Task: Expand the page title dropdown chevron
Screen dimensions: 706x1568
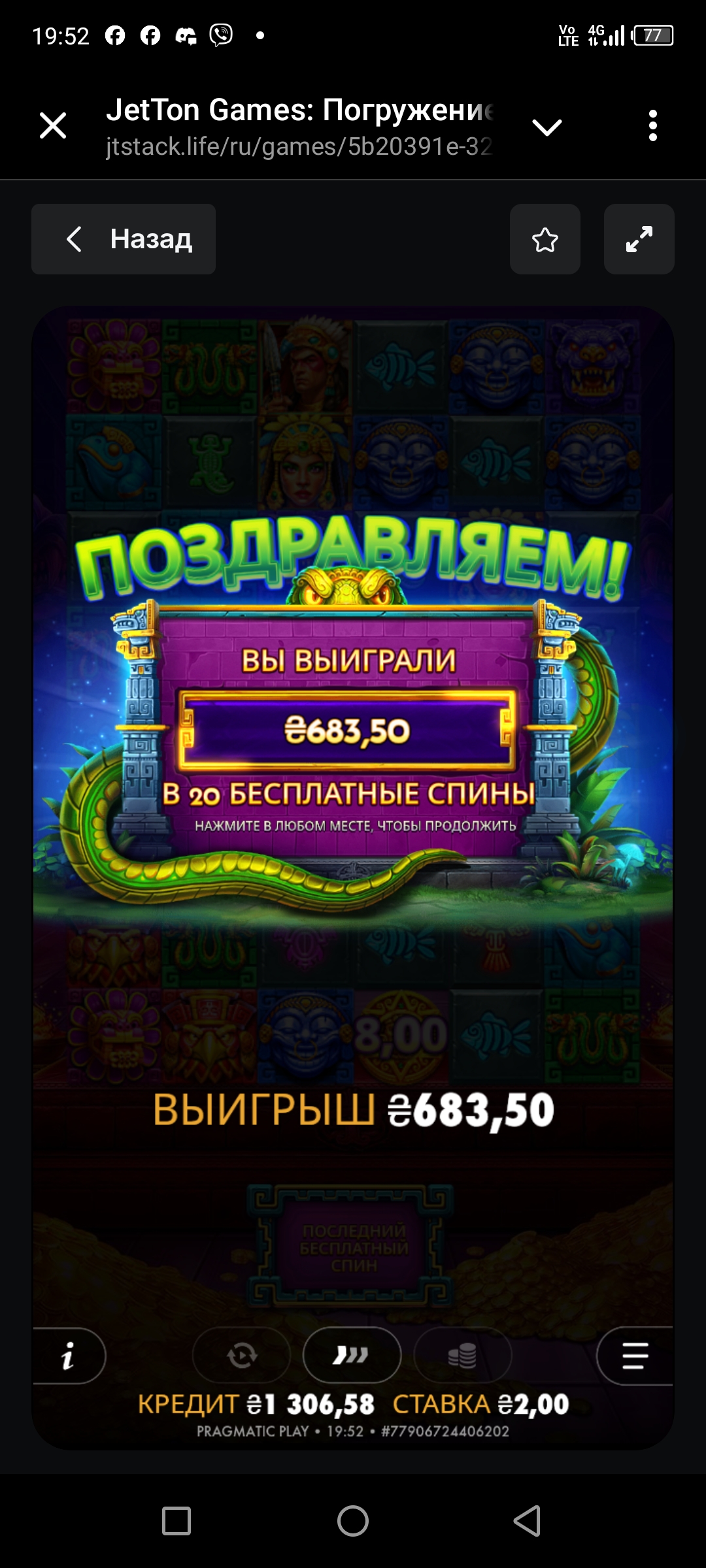Action: pyautogui.click(x=547, y=127)
